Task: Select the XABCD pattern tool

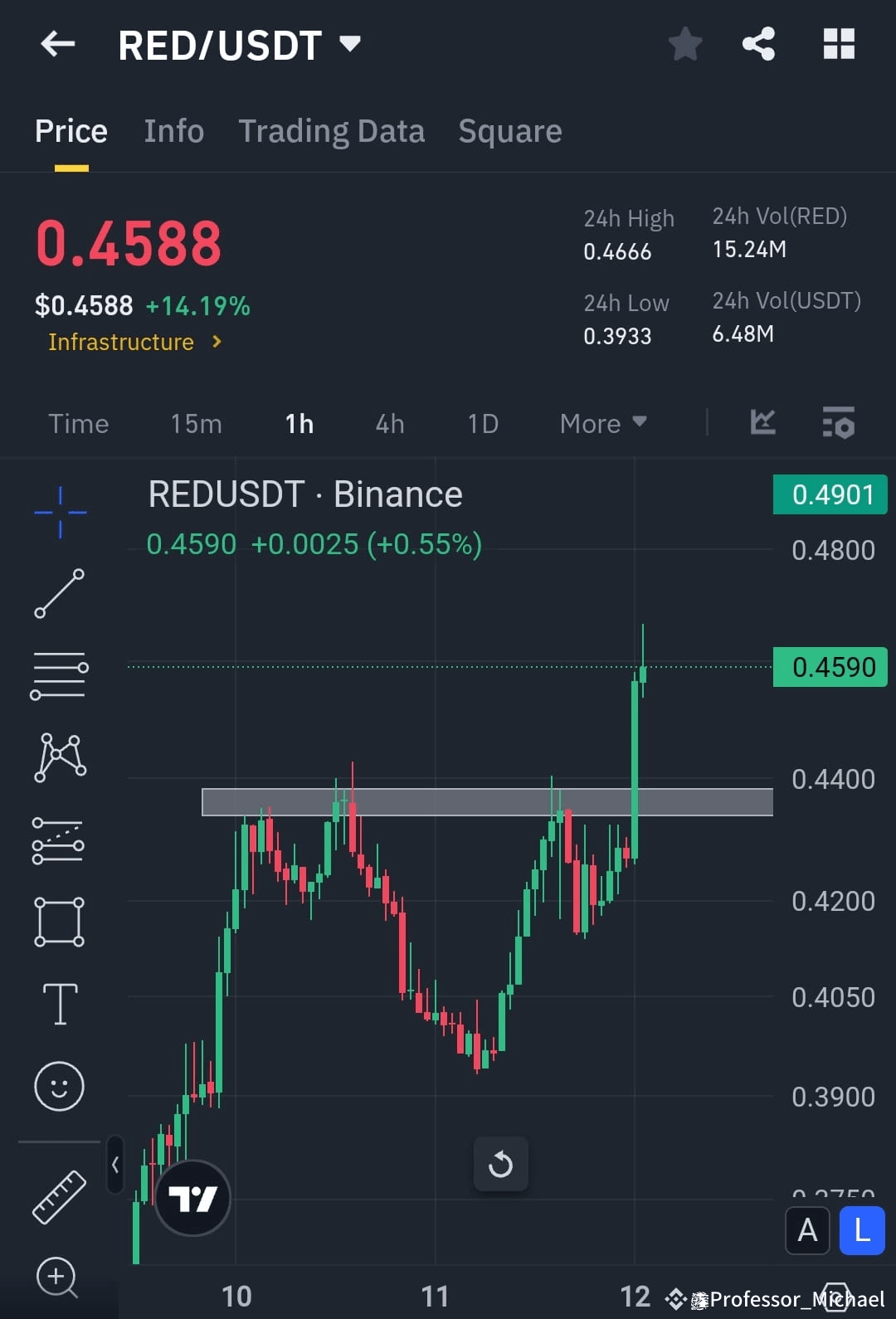Action: (59, 756)
